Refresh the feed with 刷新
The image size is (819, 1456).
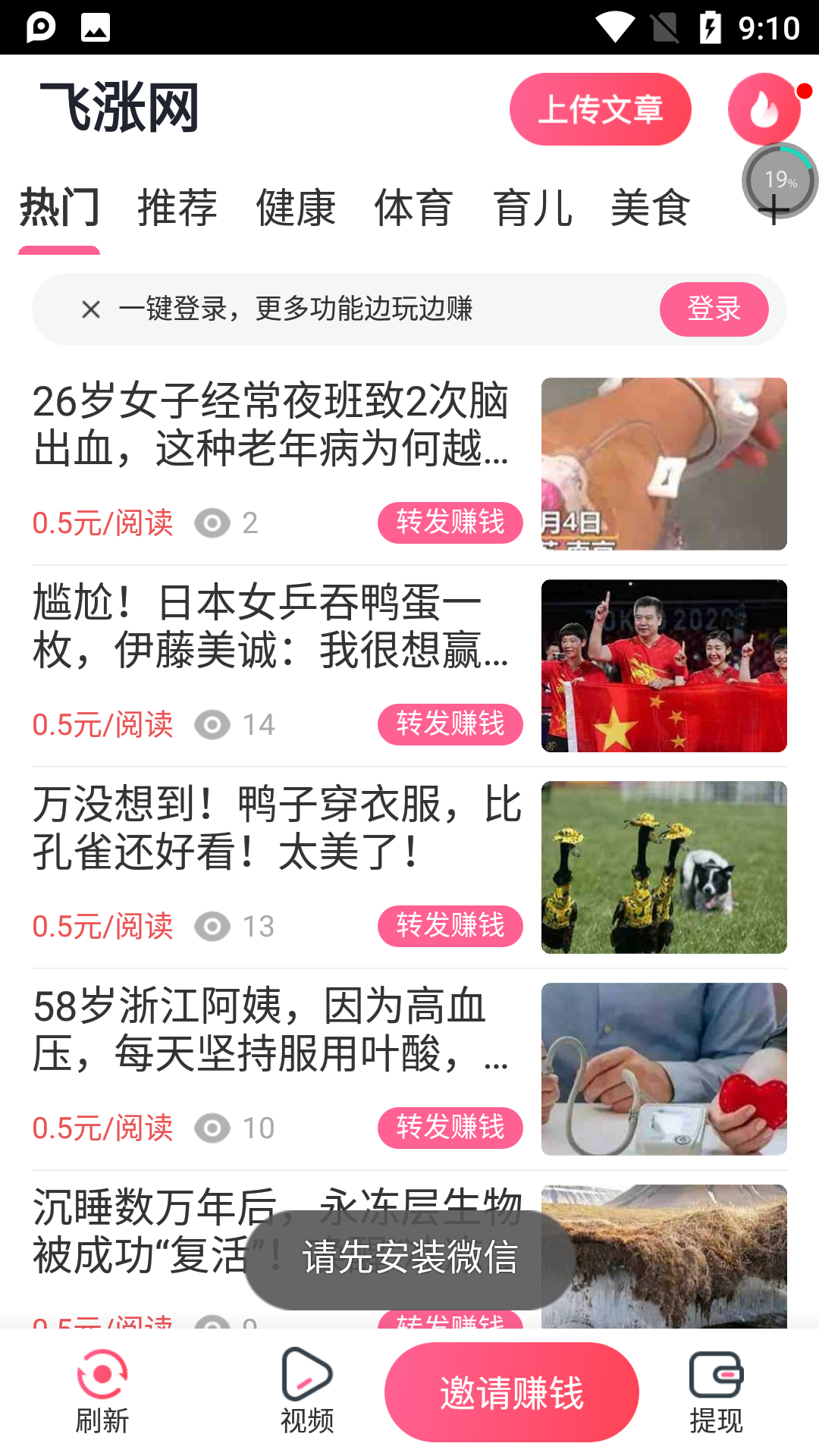pyautogui.click(x=102, y=1392)
